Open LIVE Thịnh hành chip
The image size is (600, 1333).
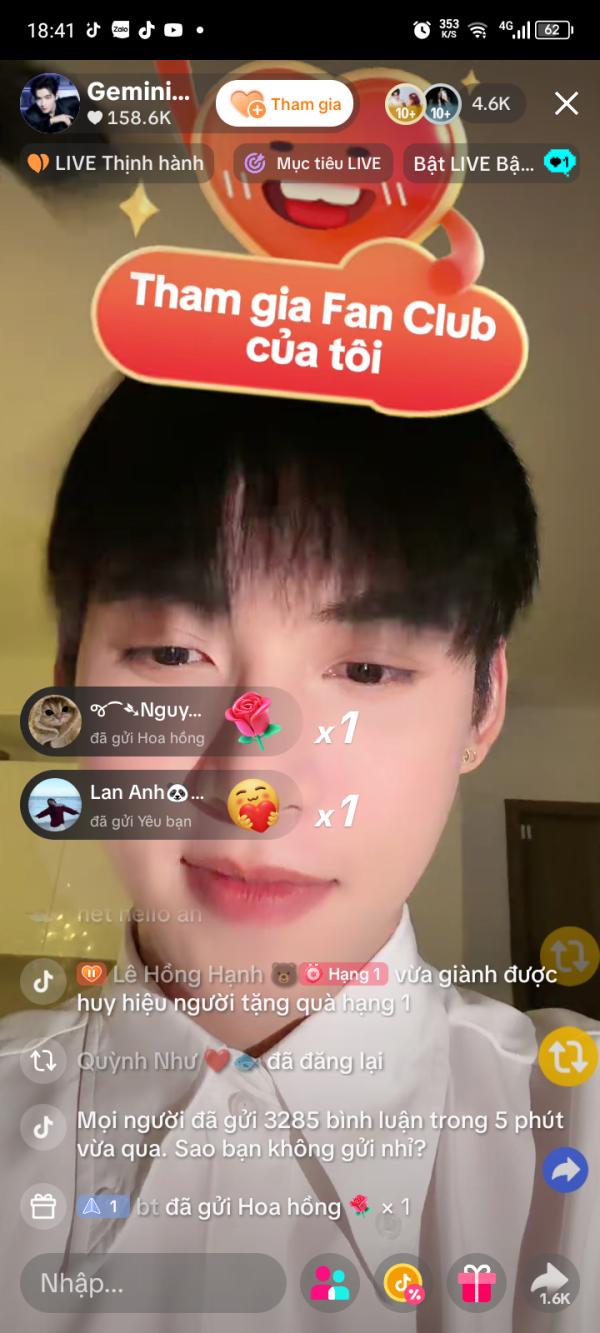coord(116,163)
